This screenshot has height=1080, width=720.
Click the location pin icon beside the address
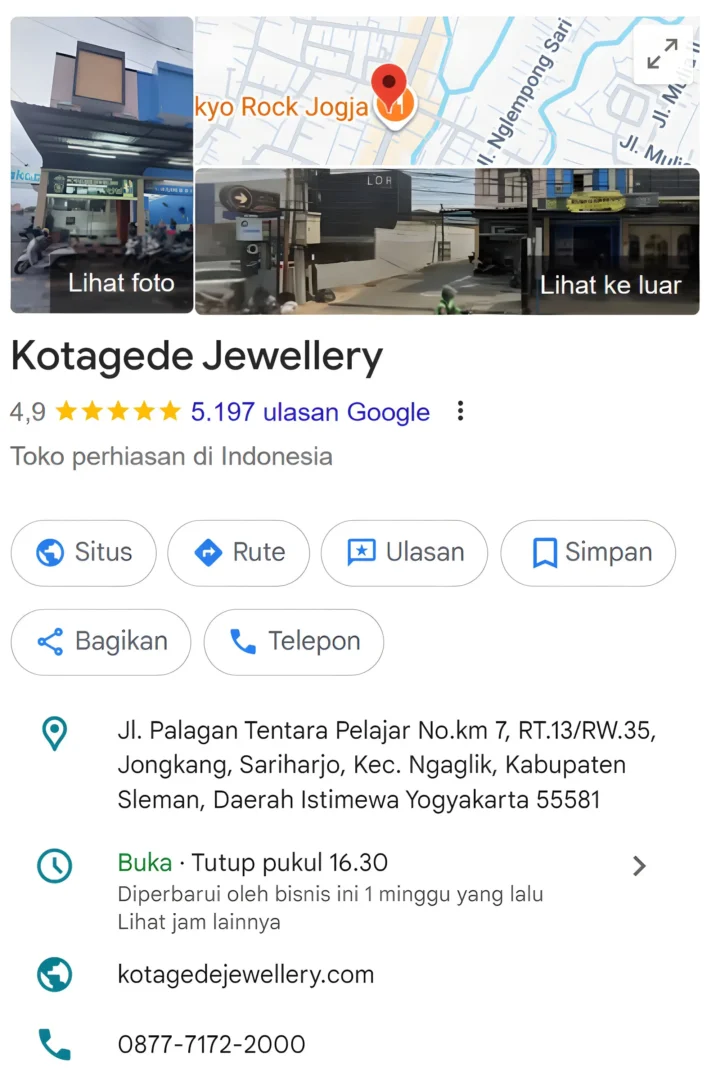click(x=55, y=732)
